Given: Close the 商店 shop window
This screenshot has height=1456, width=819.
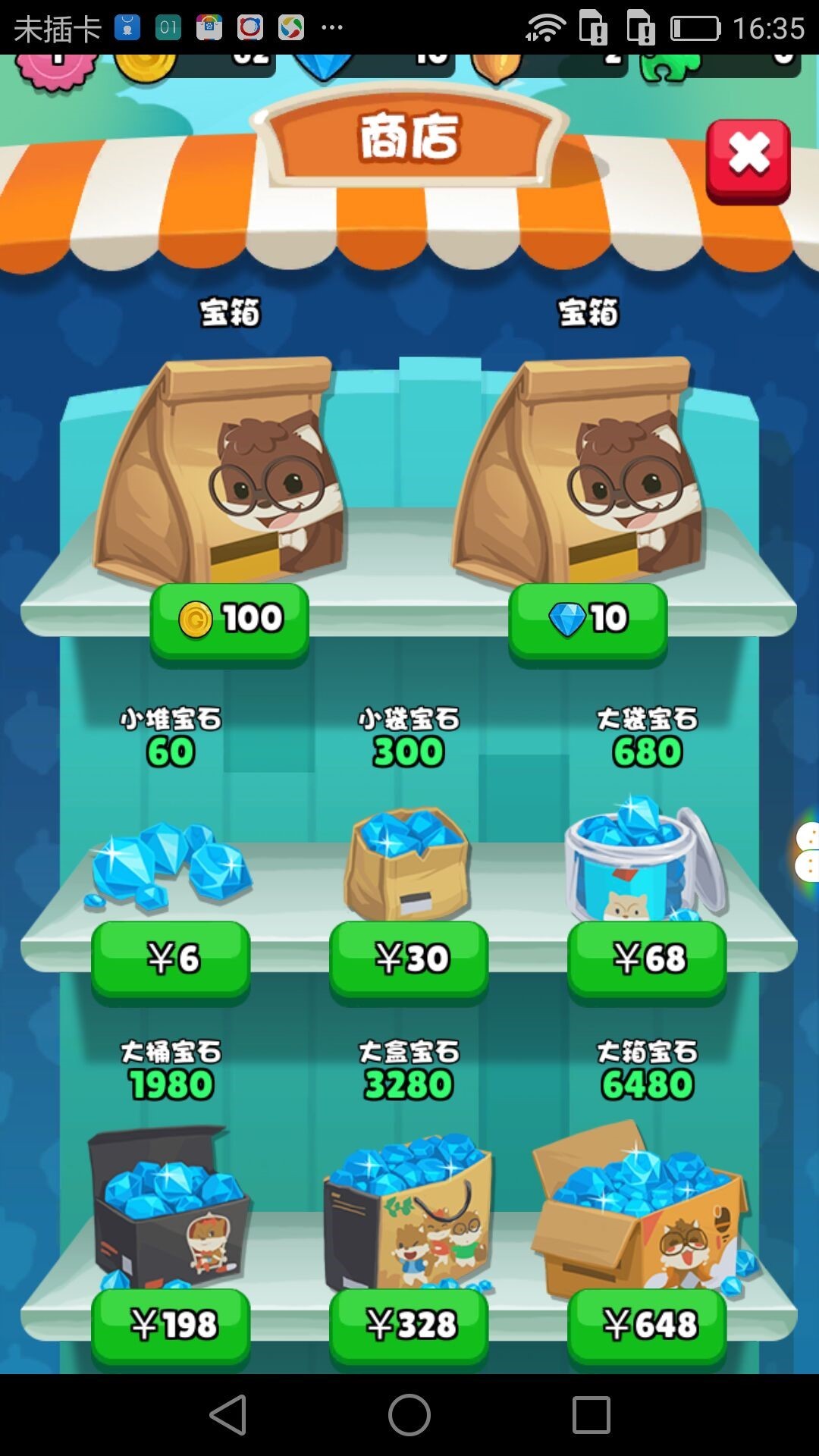Looking at the screenshot, I should pyautogui.click(x=748, y=159).
